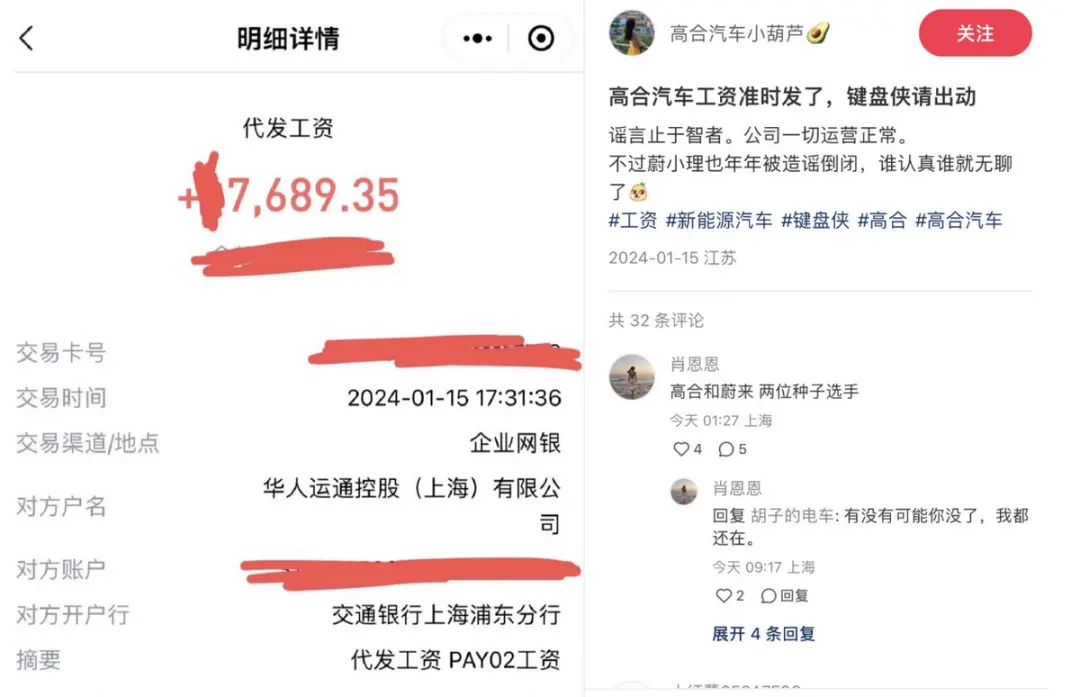Expand the 4 hidden replies

click(x=763, y=634)
